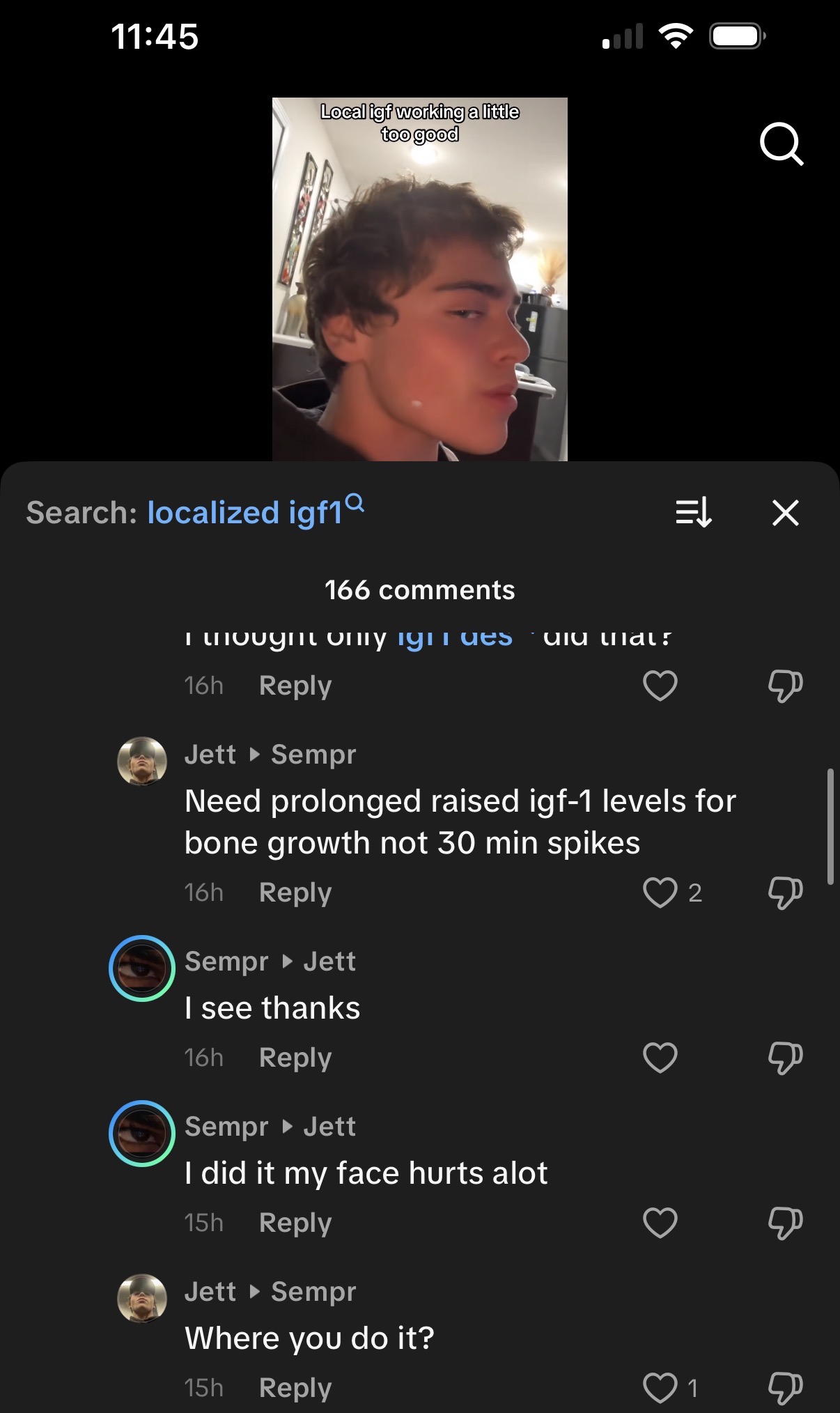The image size is (840, 1413).
Task: Like Jett's "Where you do it?" comment
Action: [660, 1388]
